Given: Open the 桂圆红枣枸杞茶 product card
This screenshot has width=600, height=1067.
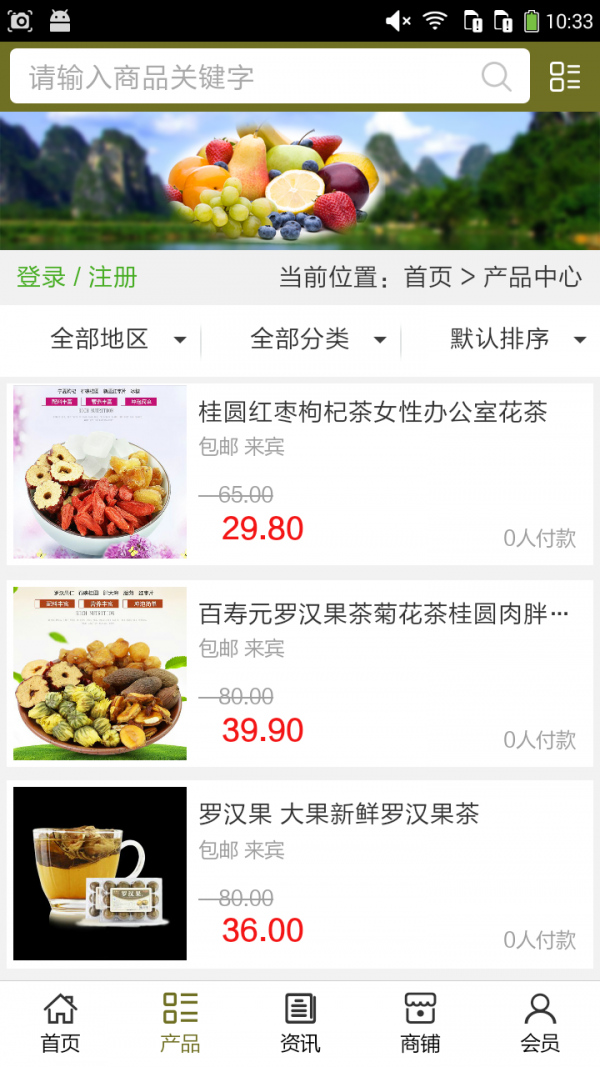Looking at the screenshot, I should [300, 472].
